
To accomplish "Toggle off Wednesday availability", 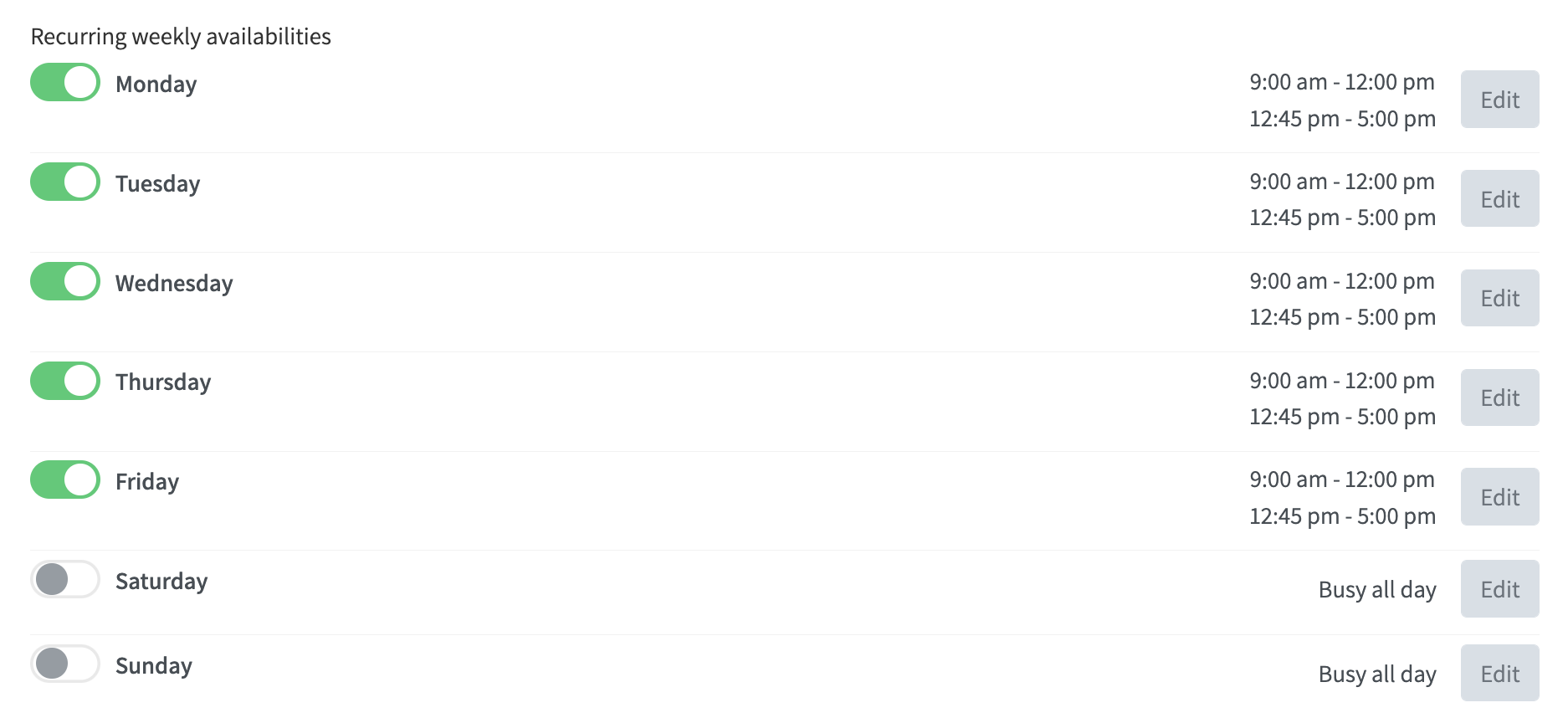I will pyautogui.click(x=65, y=281).
